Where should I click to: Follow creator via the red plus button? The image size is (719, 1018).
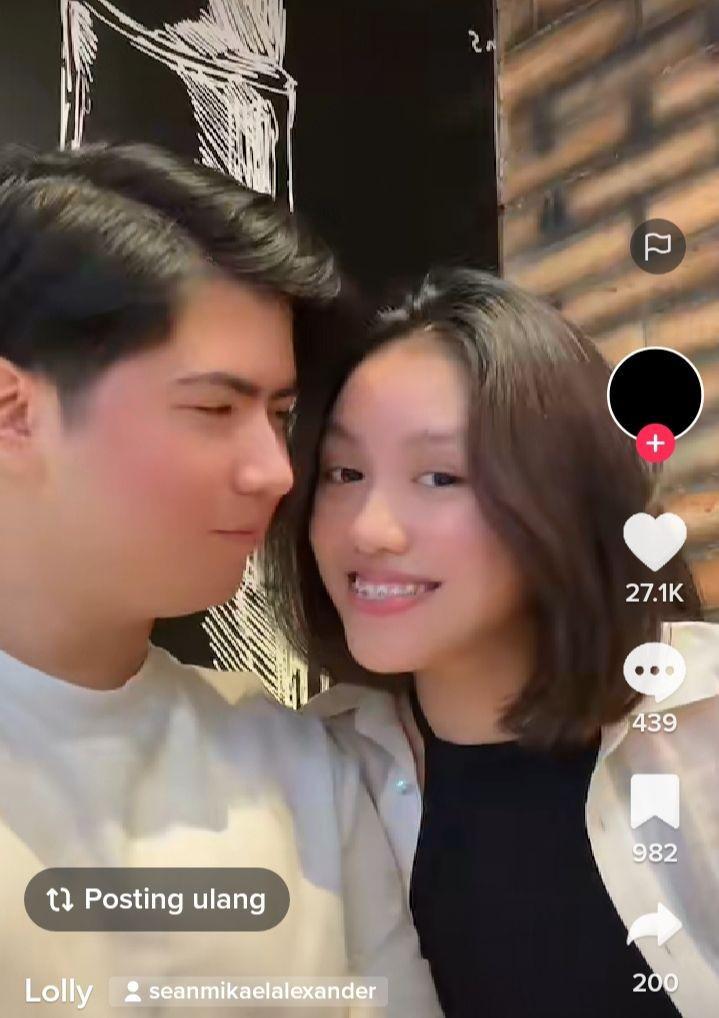tap(655, 444)
